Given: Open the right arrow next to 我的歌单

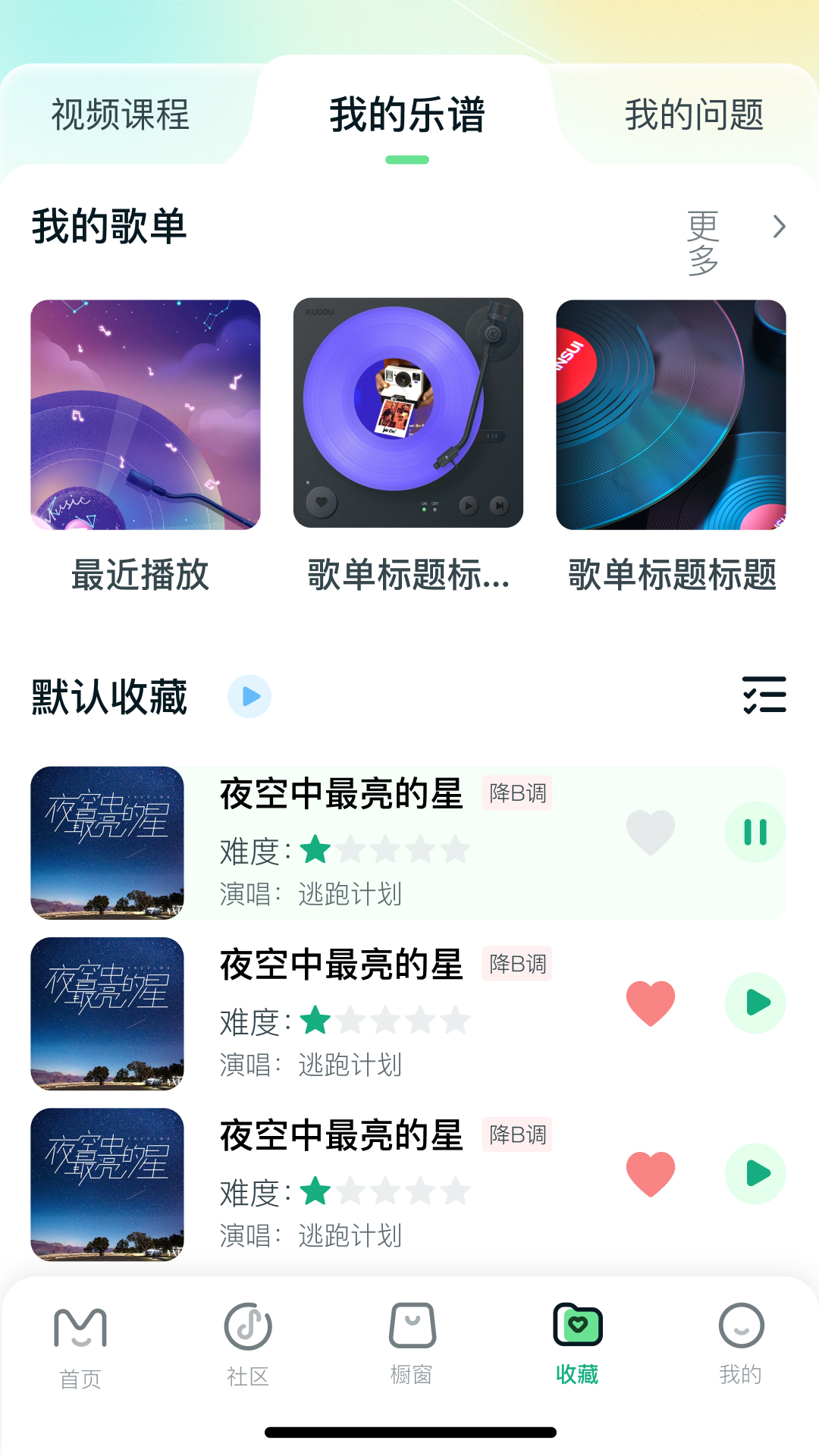Looking at the screenshot, I should (x=778, y=226).
